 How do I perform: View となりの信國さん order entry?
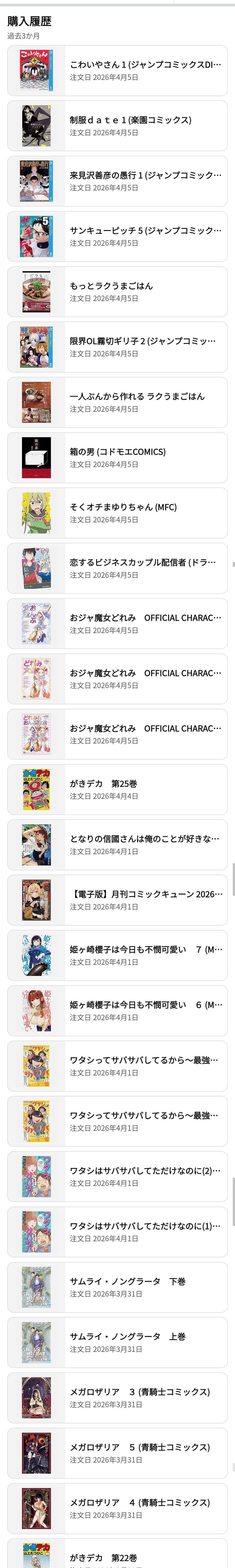click(117, 845)
